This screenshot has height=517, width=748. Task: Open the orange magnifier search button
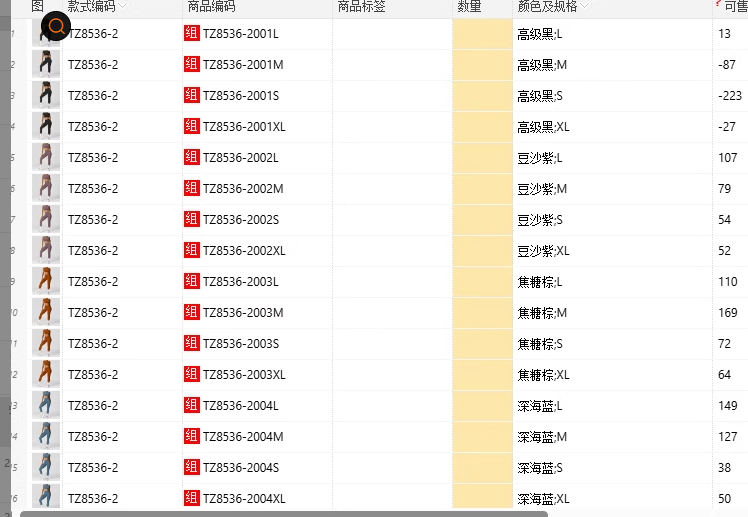57,27
